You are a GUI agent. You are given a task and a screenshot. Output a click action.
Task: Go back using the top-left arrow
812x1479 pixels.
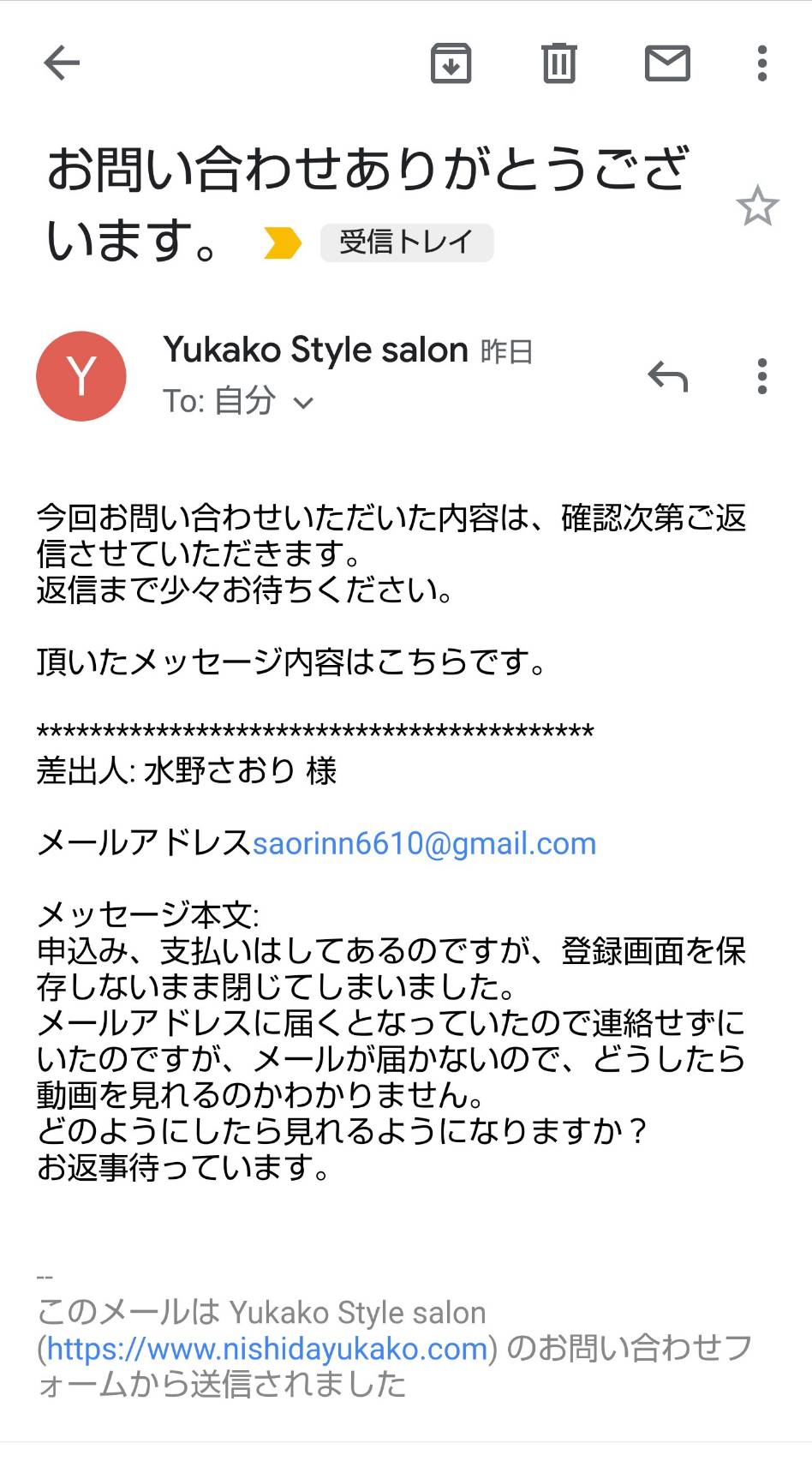click(x=62, y=63)
